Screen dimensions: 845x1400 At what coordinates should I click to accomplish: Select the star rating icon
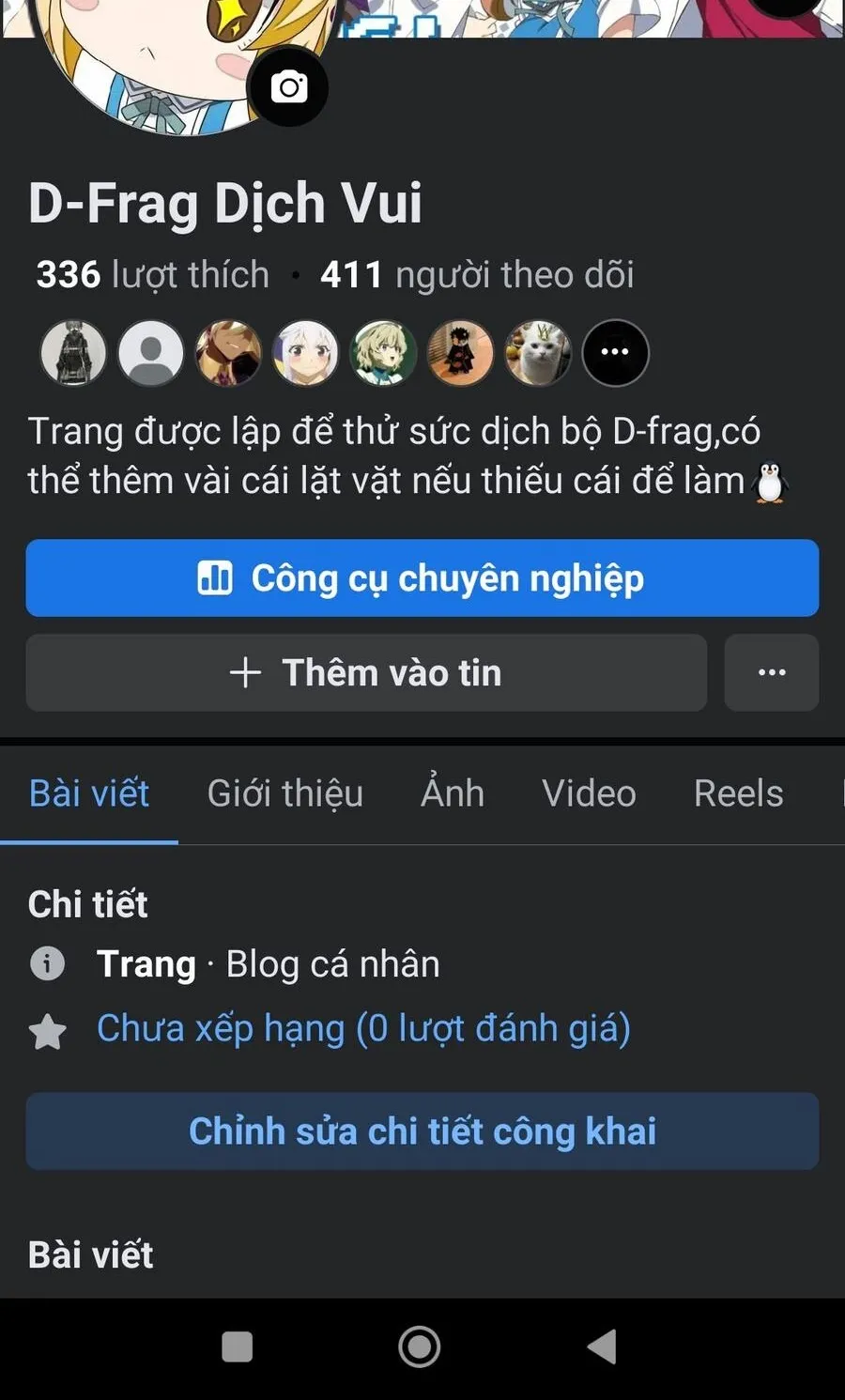48,1028
